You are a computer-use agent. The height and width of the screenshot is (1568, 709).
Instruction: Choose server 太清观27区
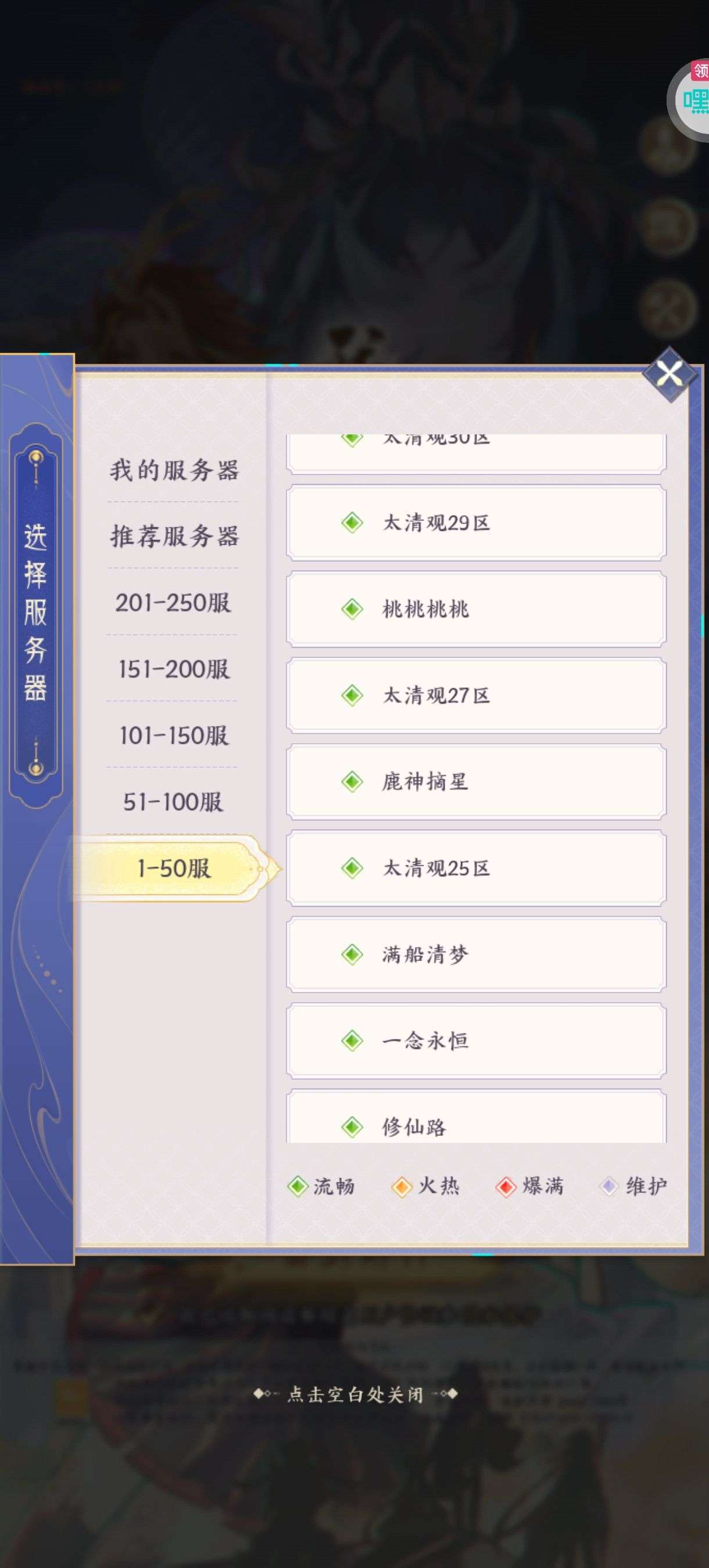point(477,695)
